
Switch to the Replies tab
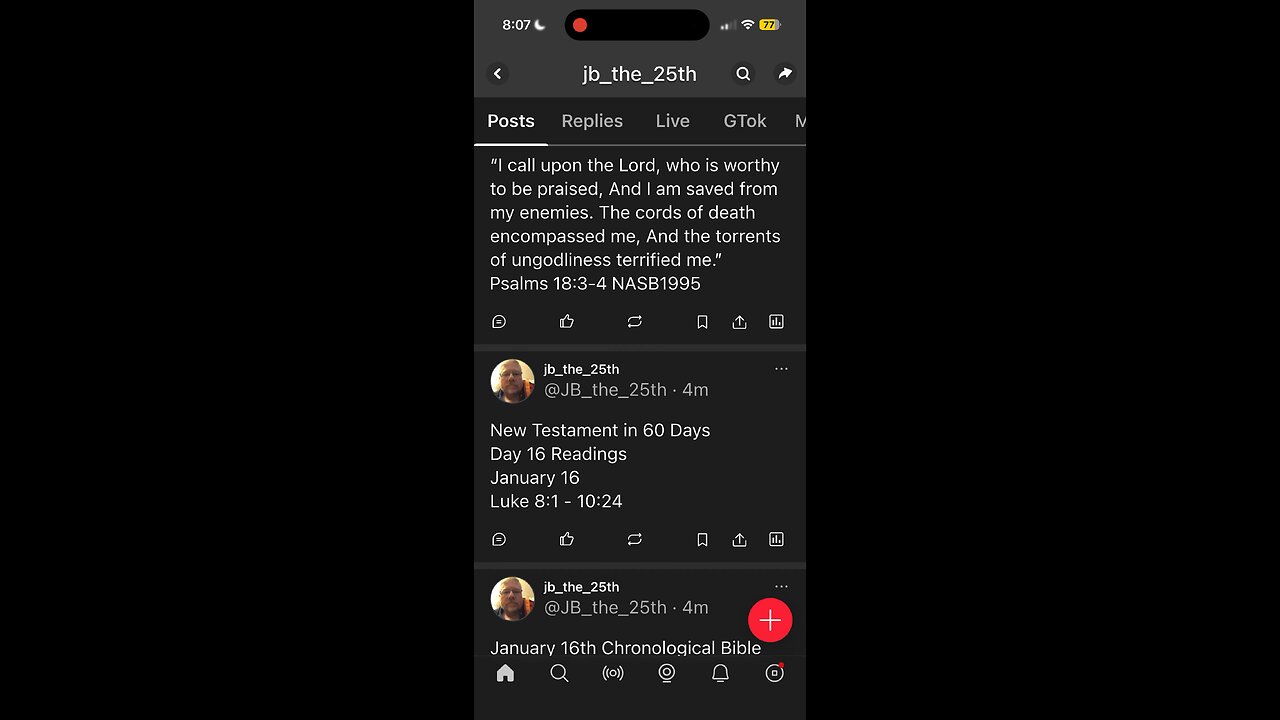point(592,121)
